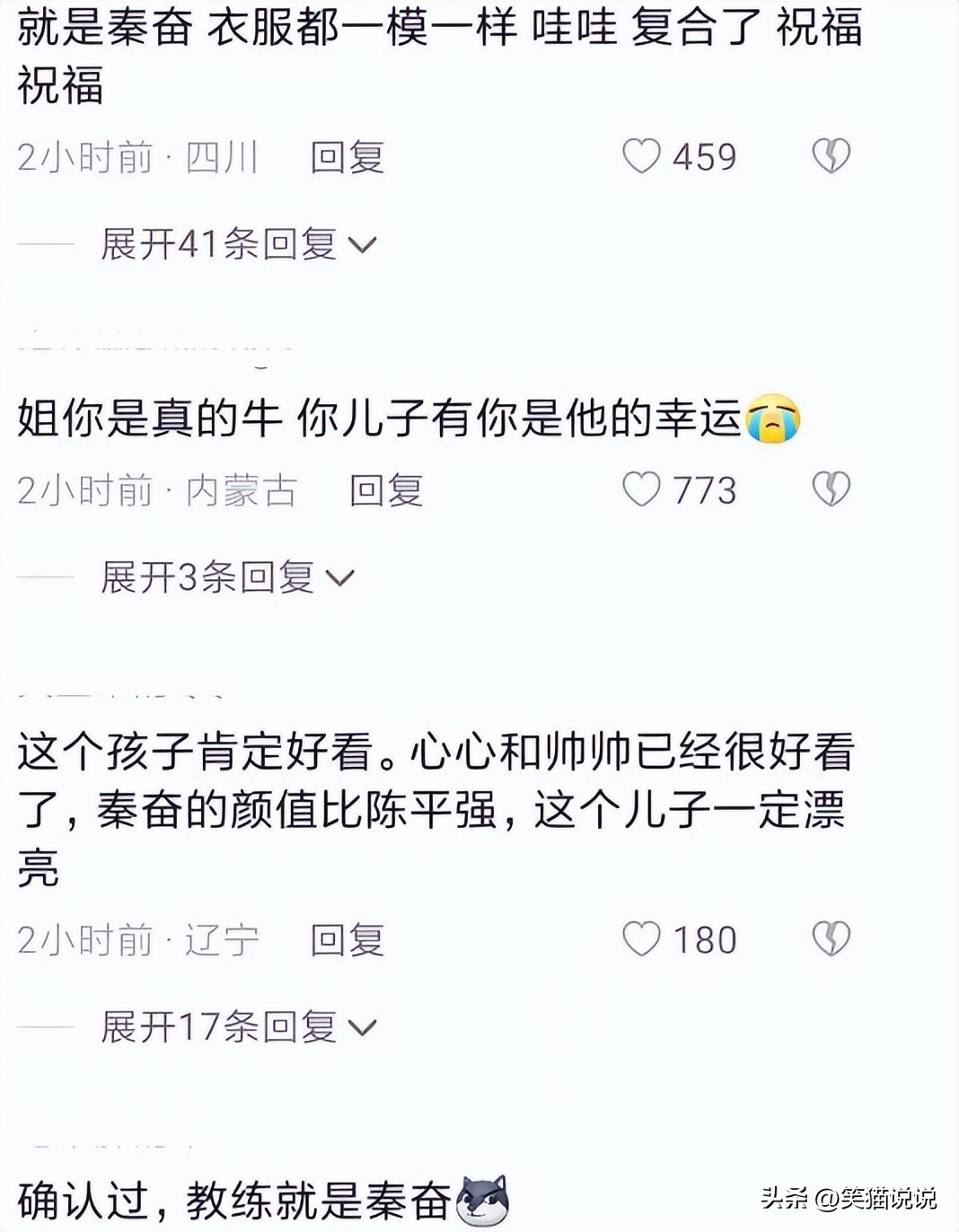The height and width of the screenshot is (1232, 959).
Task: Like the Sichuan comment with 459 likes
Action: tap(641, 156)
